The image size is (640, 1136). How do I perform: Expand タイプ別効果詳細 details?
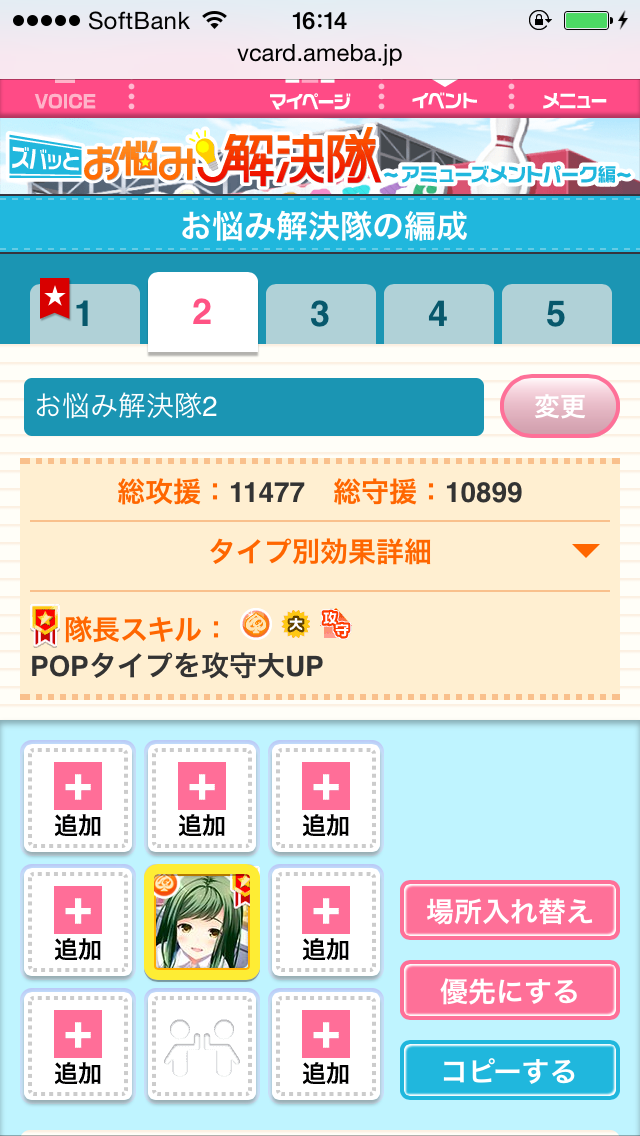[320, 551]
